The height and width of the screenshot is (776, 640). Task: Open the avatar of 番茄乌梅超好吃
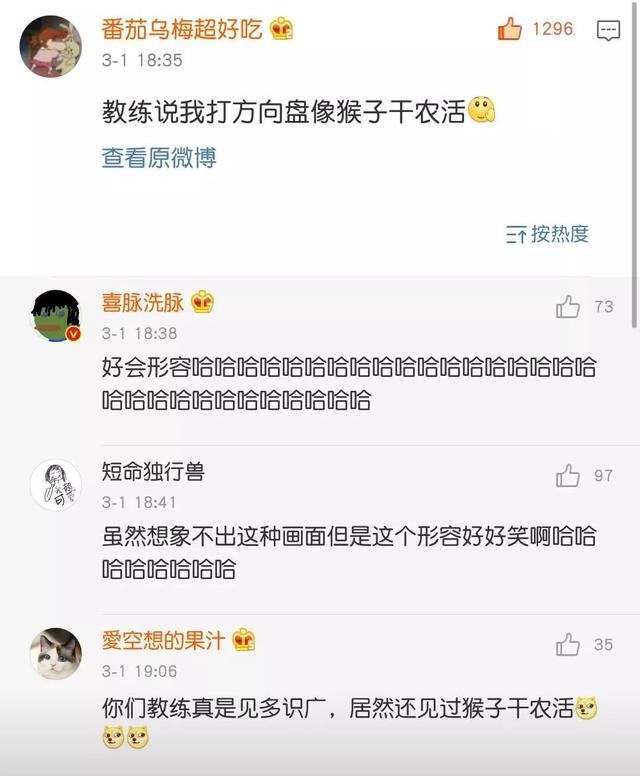50,45
